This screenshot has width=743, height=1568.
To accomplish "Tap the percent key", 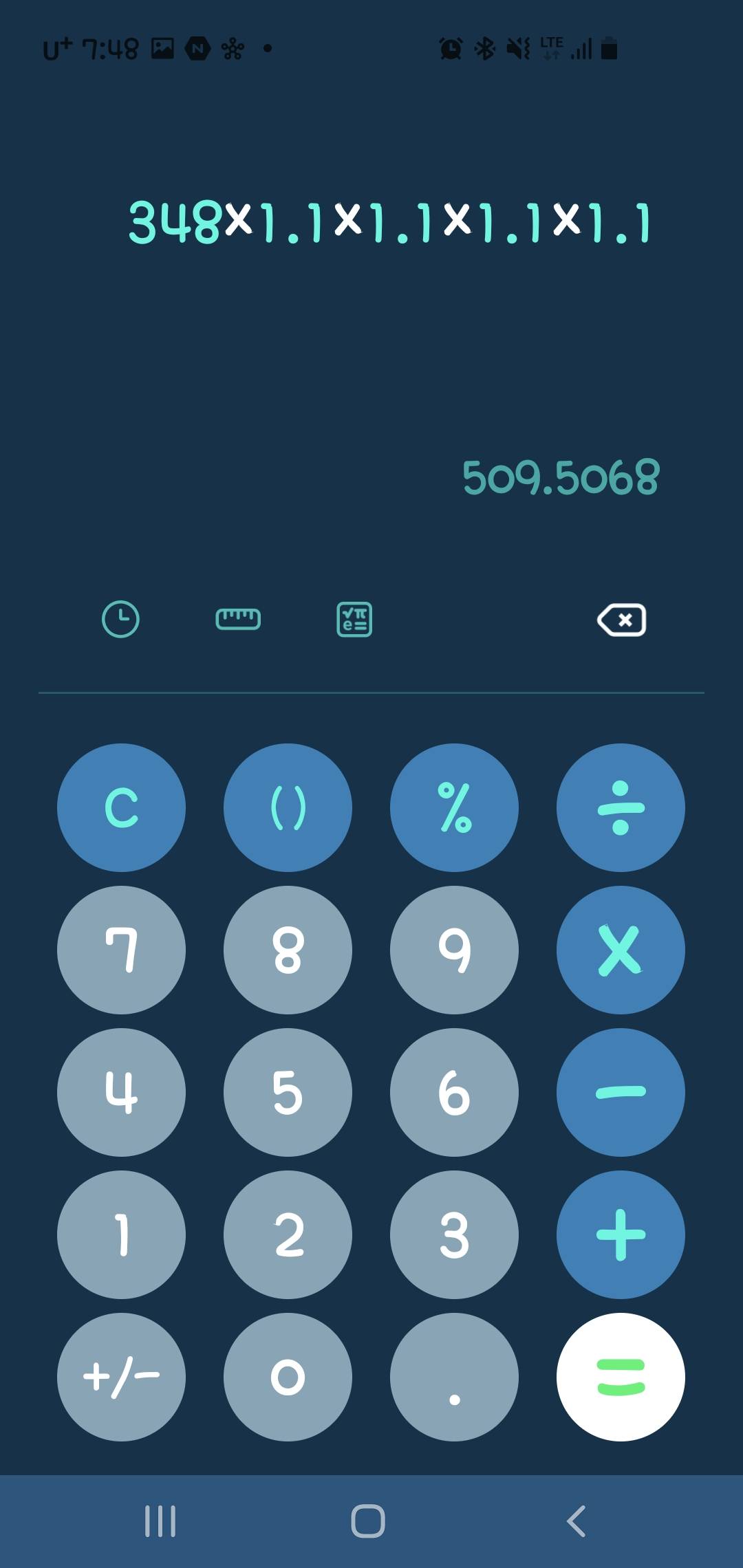I will click(454, 807).
